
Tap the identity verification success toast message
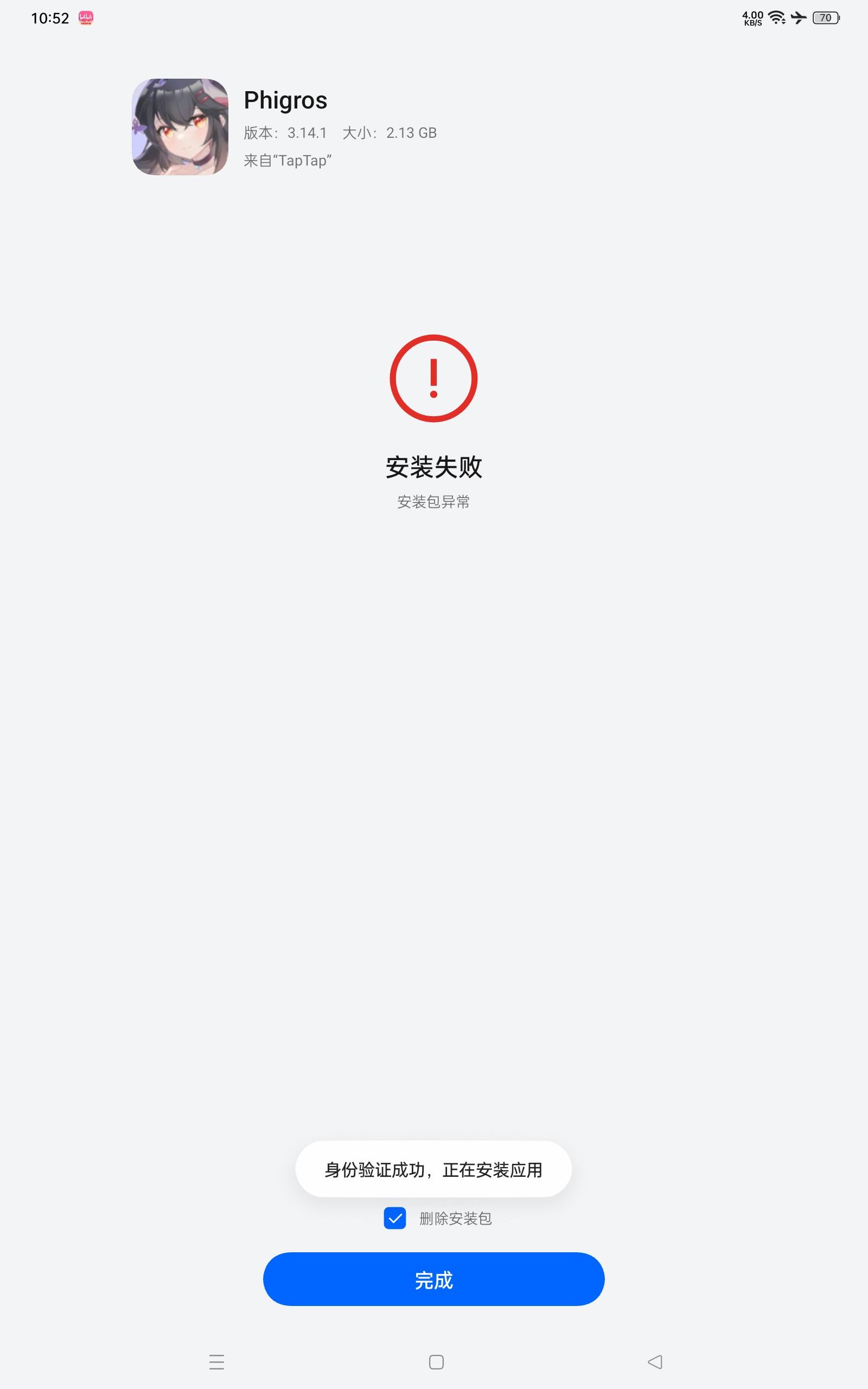433,1169
